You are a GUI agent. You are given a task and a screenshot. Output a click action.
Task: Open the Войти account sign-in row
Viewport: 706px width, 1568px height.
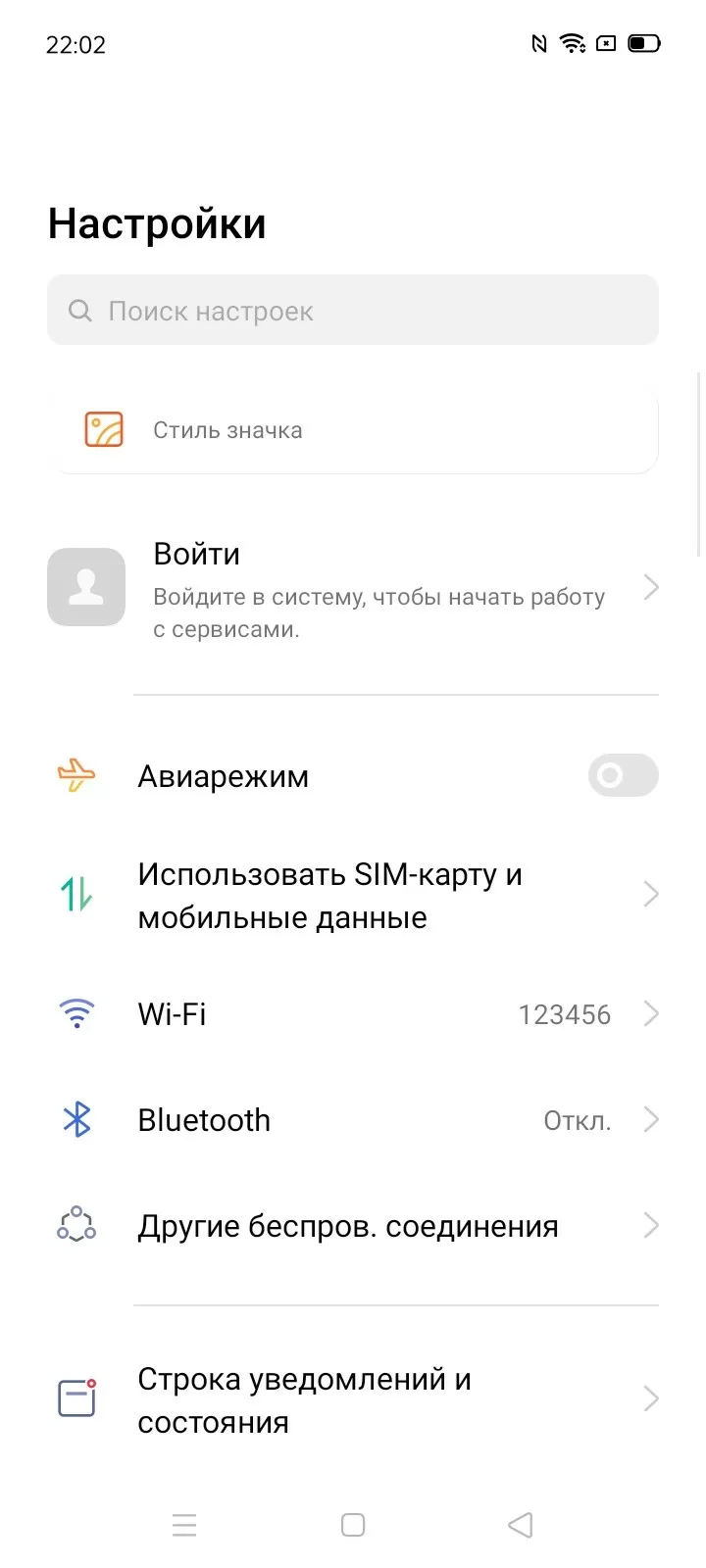[353, 588]
